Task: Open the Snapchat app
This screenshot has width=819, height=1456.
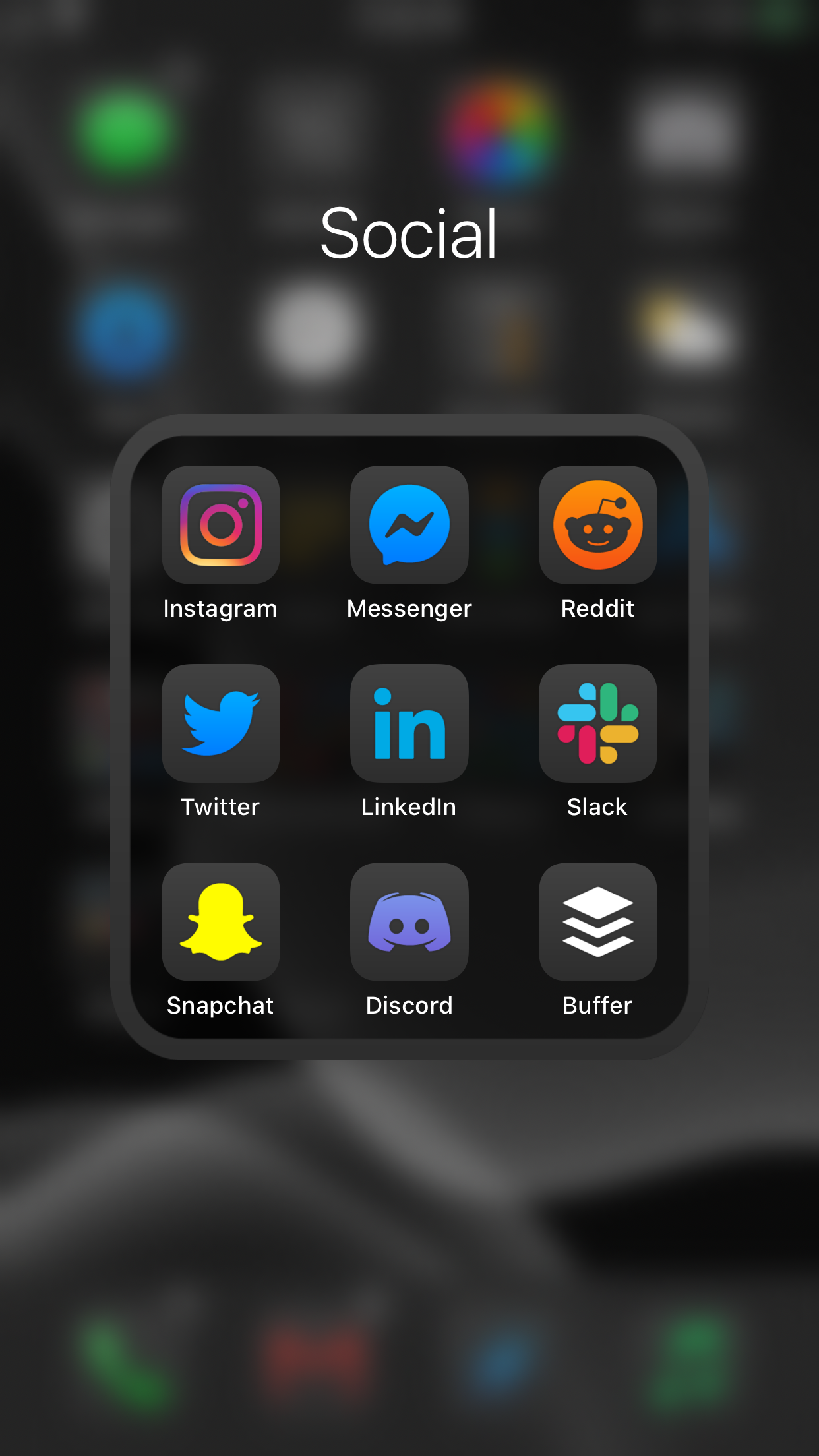Action: click(x=221, y=922)
